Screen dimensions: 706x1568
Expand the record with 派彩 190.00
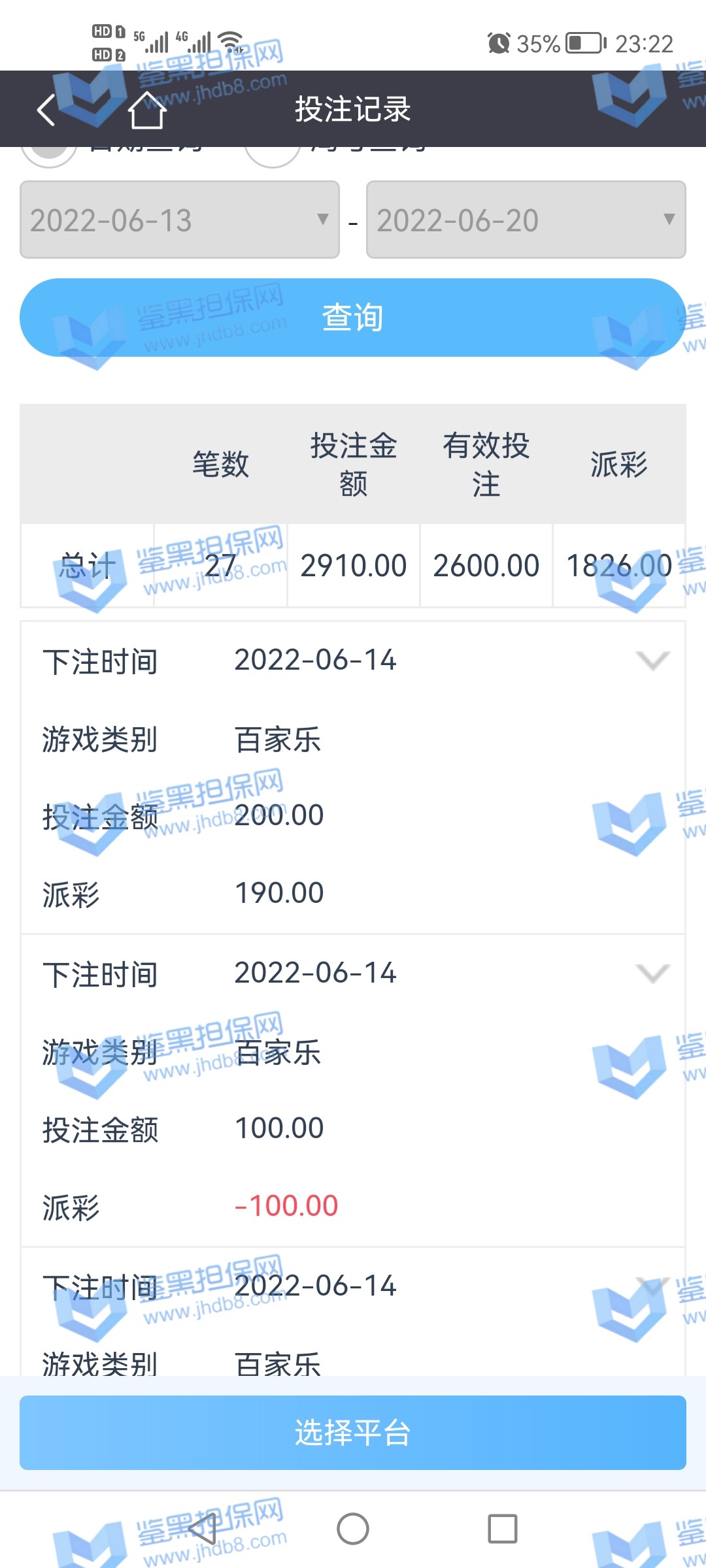point(652,660)
